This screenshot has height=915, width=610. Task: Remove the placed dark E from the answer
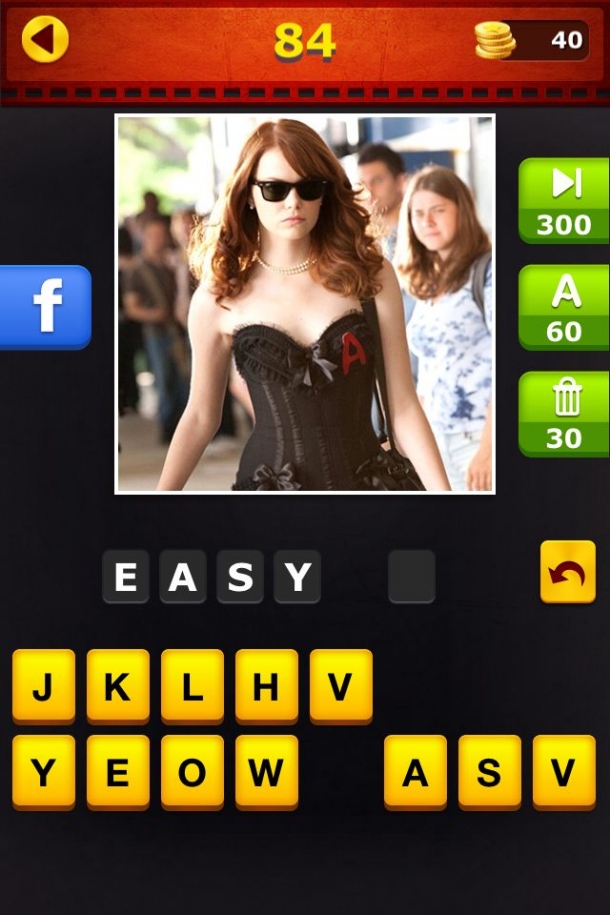(x=126, y=577)
